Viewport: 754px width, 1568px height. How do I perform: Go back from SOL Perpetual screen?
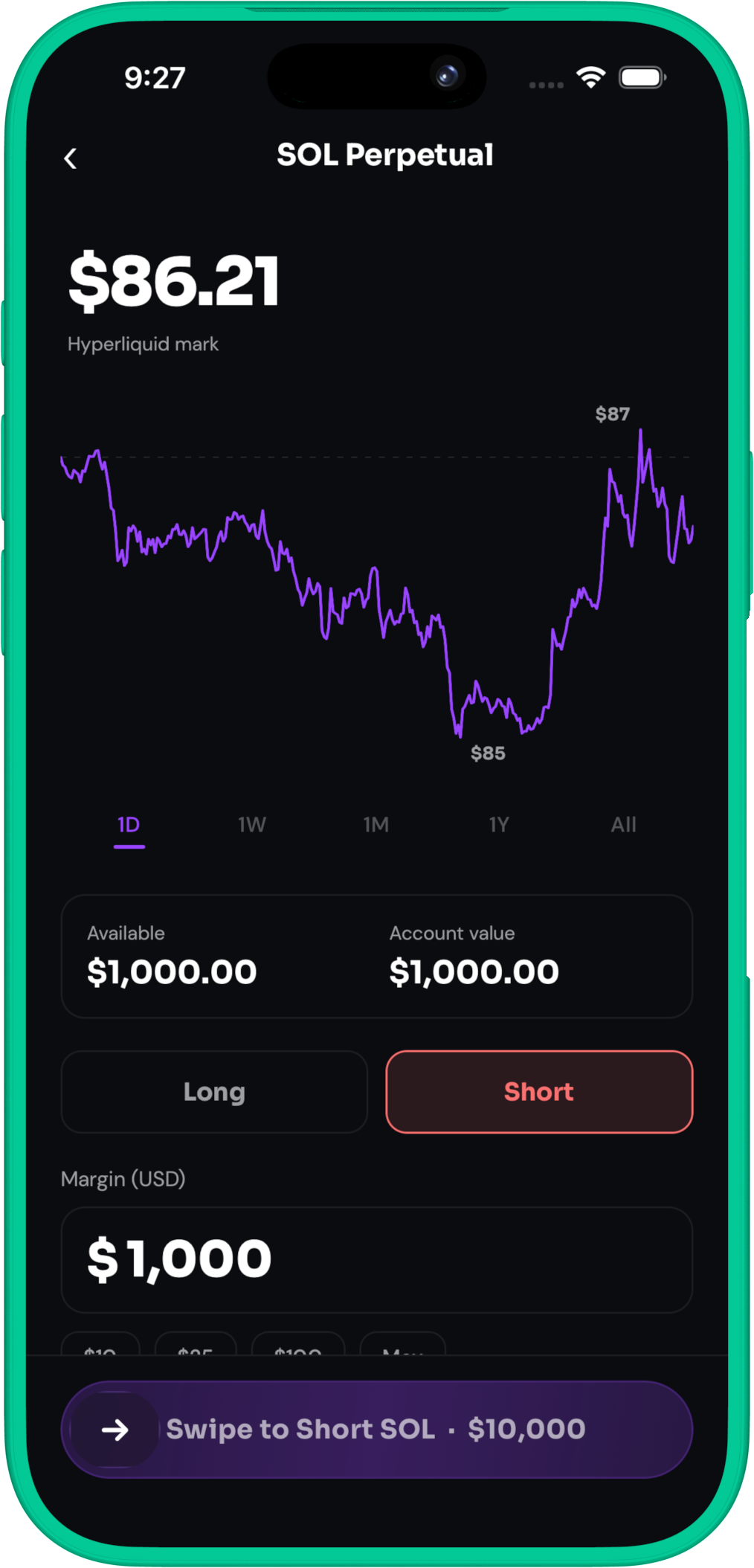point(71,158)
